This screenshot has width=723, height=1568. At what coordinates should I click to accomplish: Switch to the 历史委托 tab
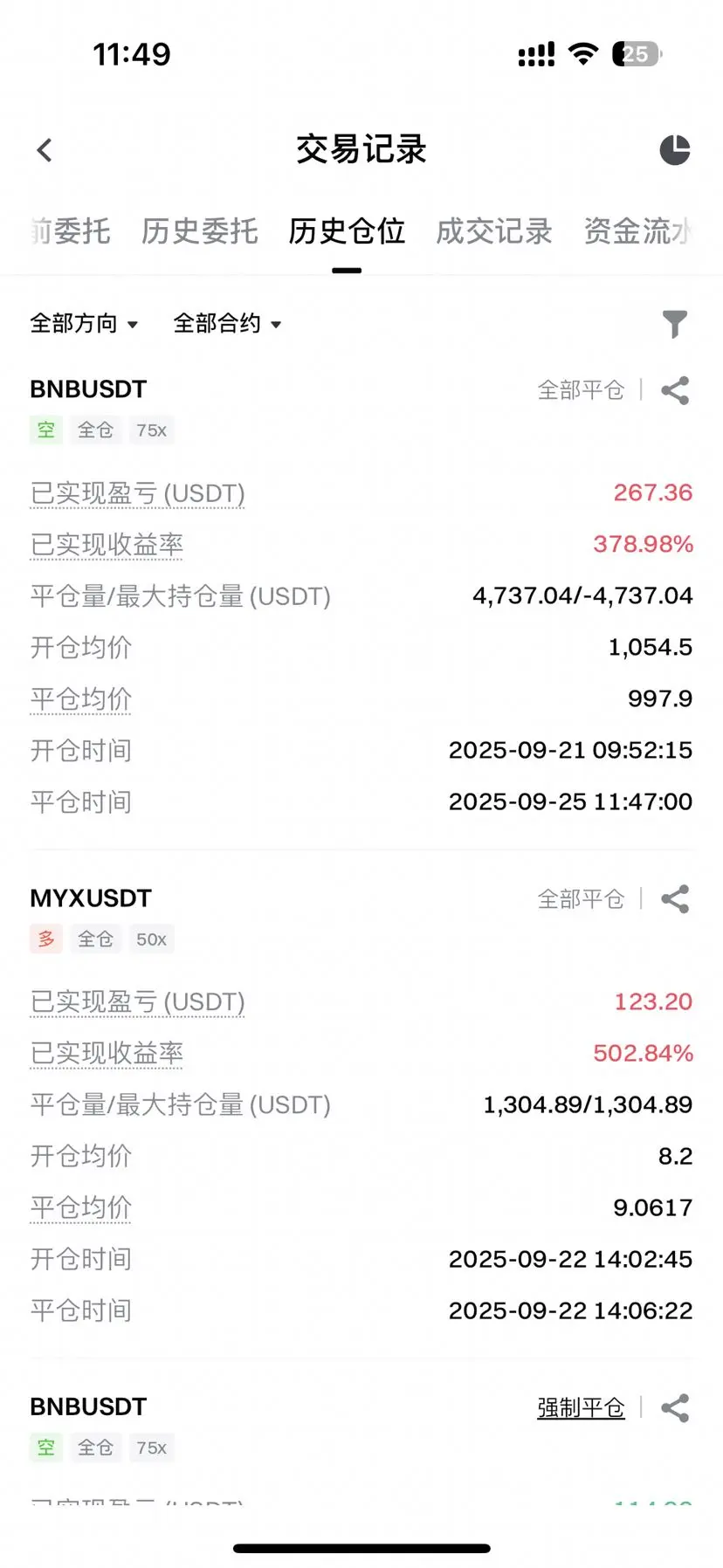(200, 231)
